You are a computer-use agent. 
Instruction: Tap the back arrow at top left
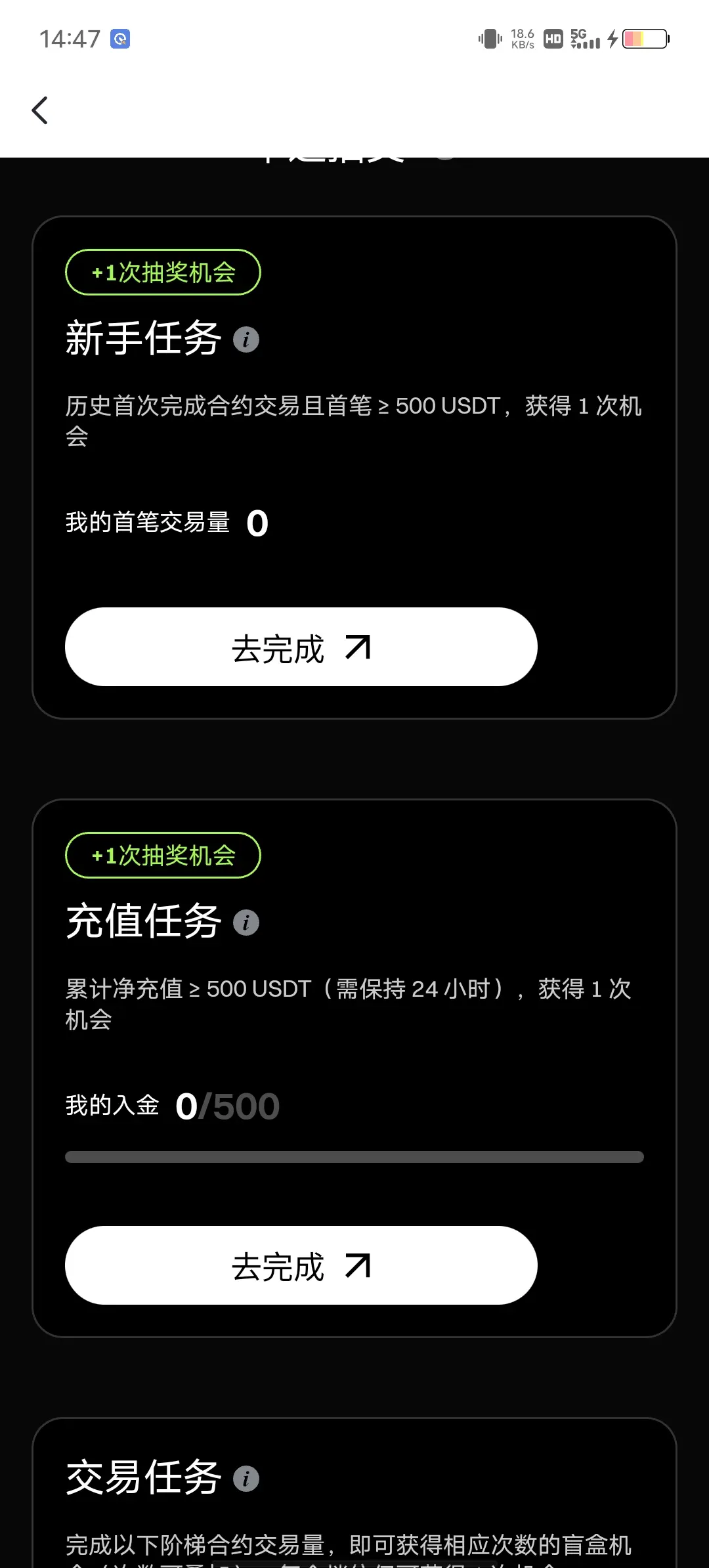coord(41,110)
